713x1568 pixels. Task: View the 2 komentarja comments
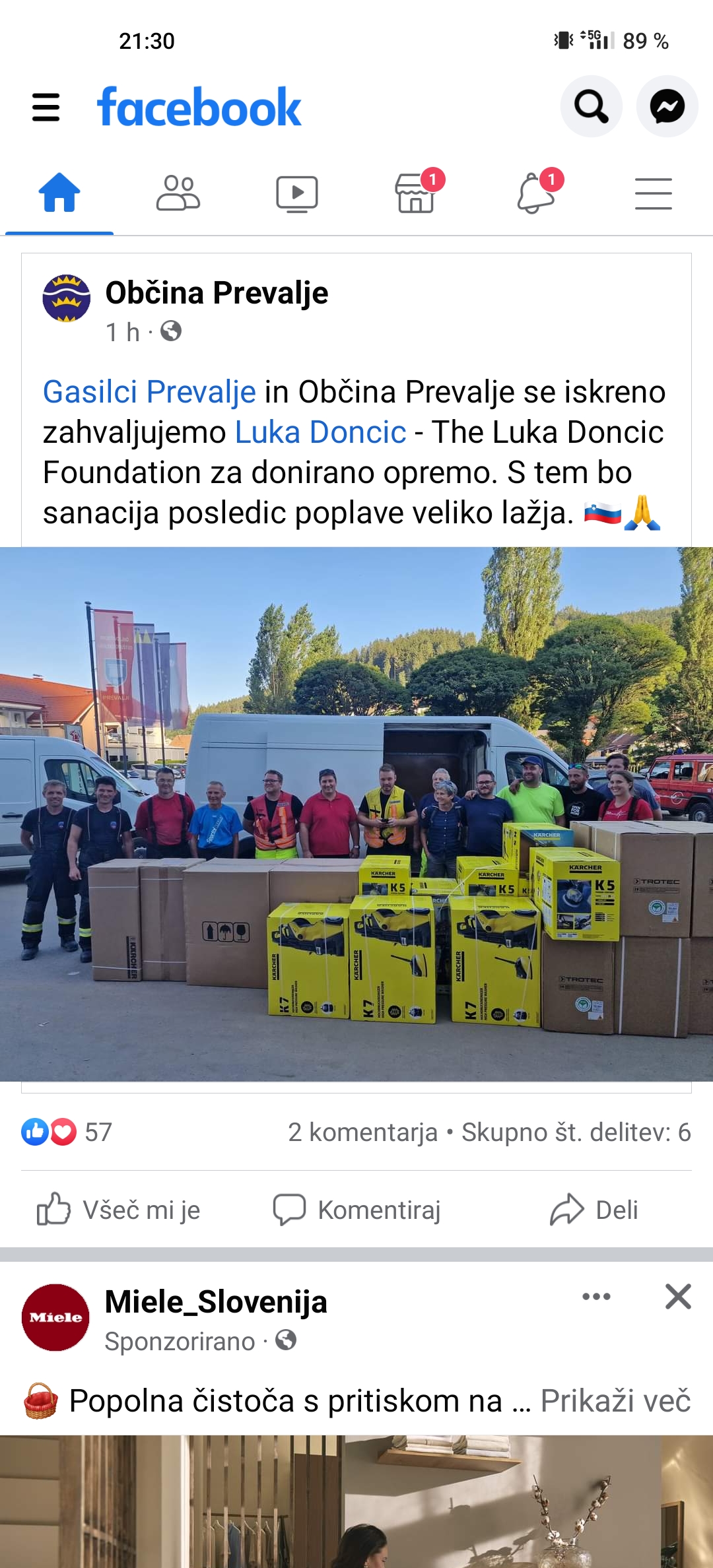362,1132
